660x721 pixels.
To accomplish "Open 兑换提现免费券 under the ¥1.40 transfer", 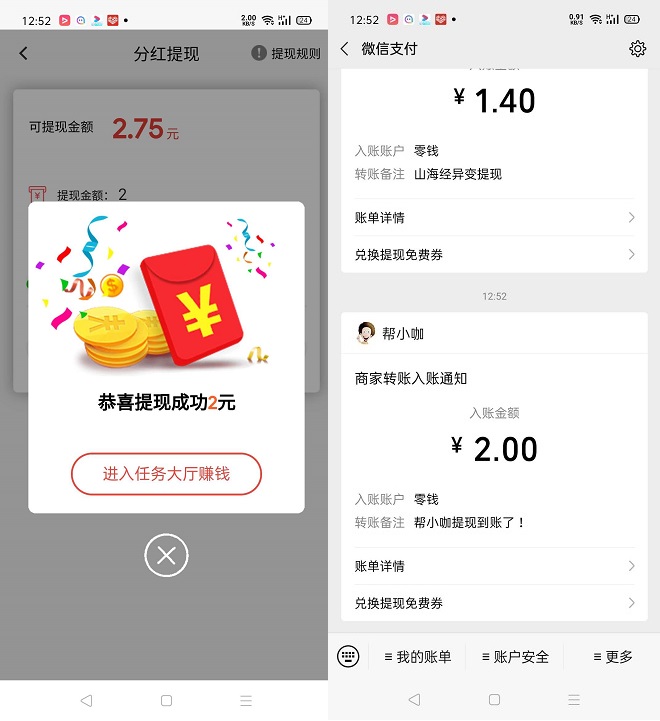I will click(x=494, y=255).
